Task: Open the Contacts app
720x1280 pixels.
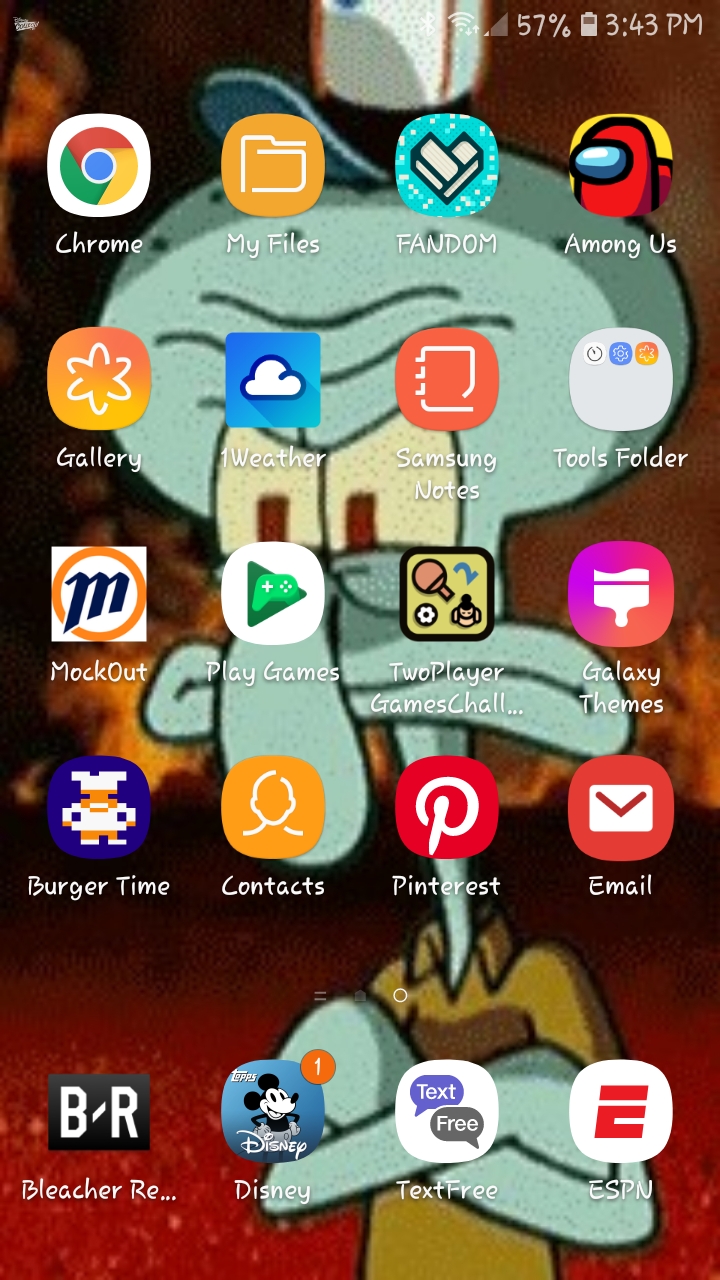Action: point(273,808)
